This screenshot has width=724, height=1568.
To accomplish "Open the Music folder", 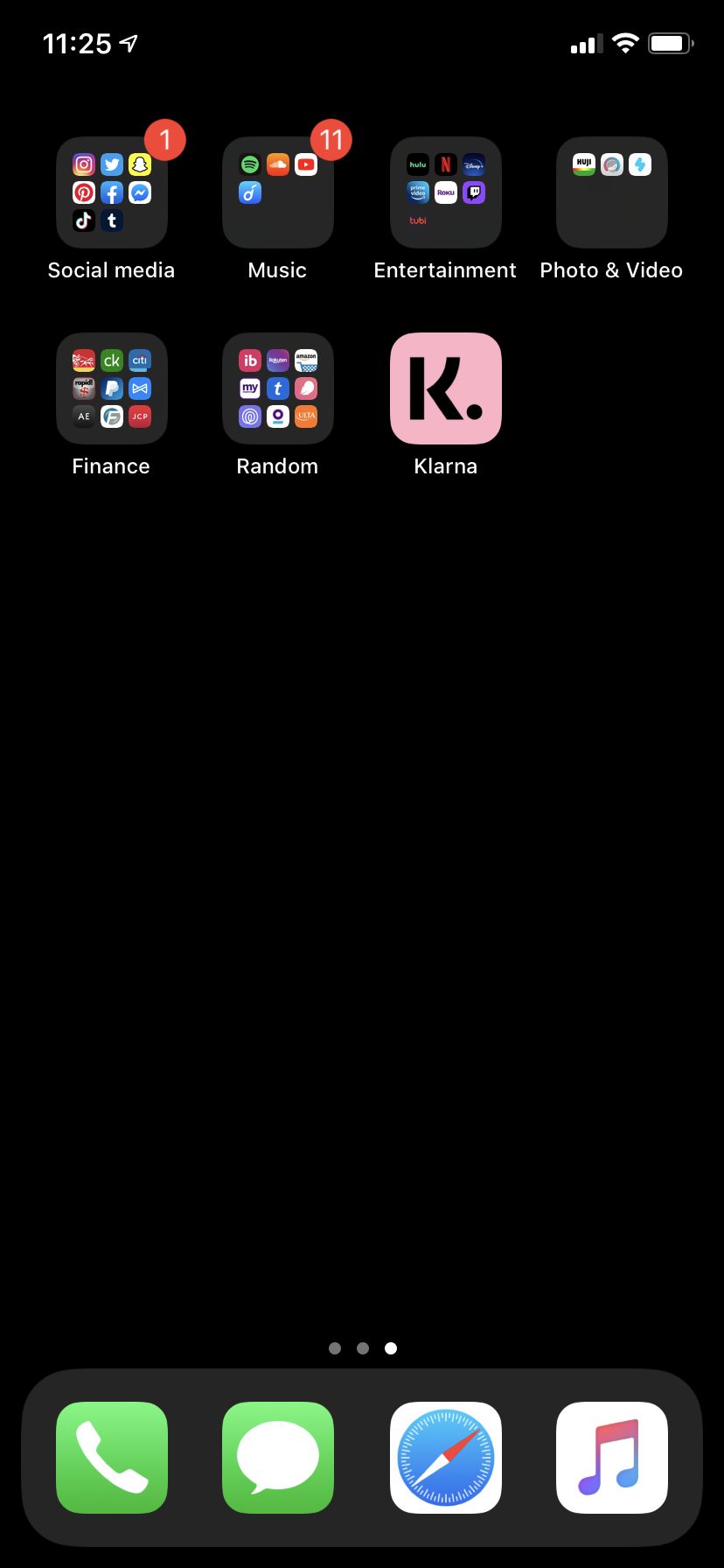I will [x=278, y=192].
